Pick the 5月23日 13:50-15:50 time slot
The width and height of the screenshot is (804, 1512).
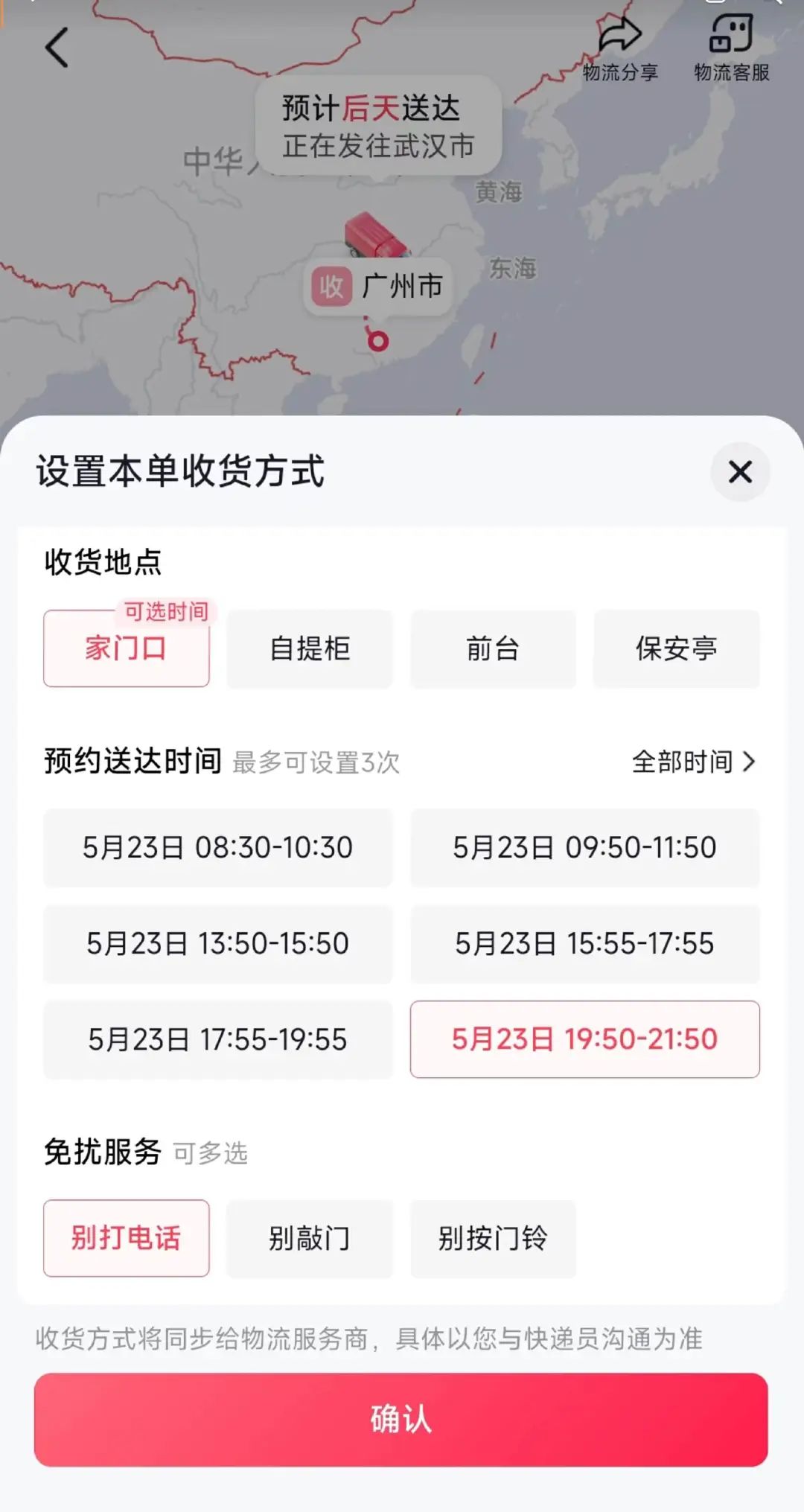click(217, 943)
